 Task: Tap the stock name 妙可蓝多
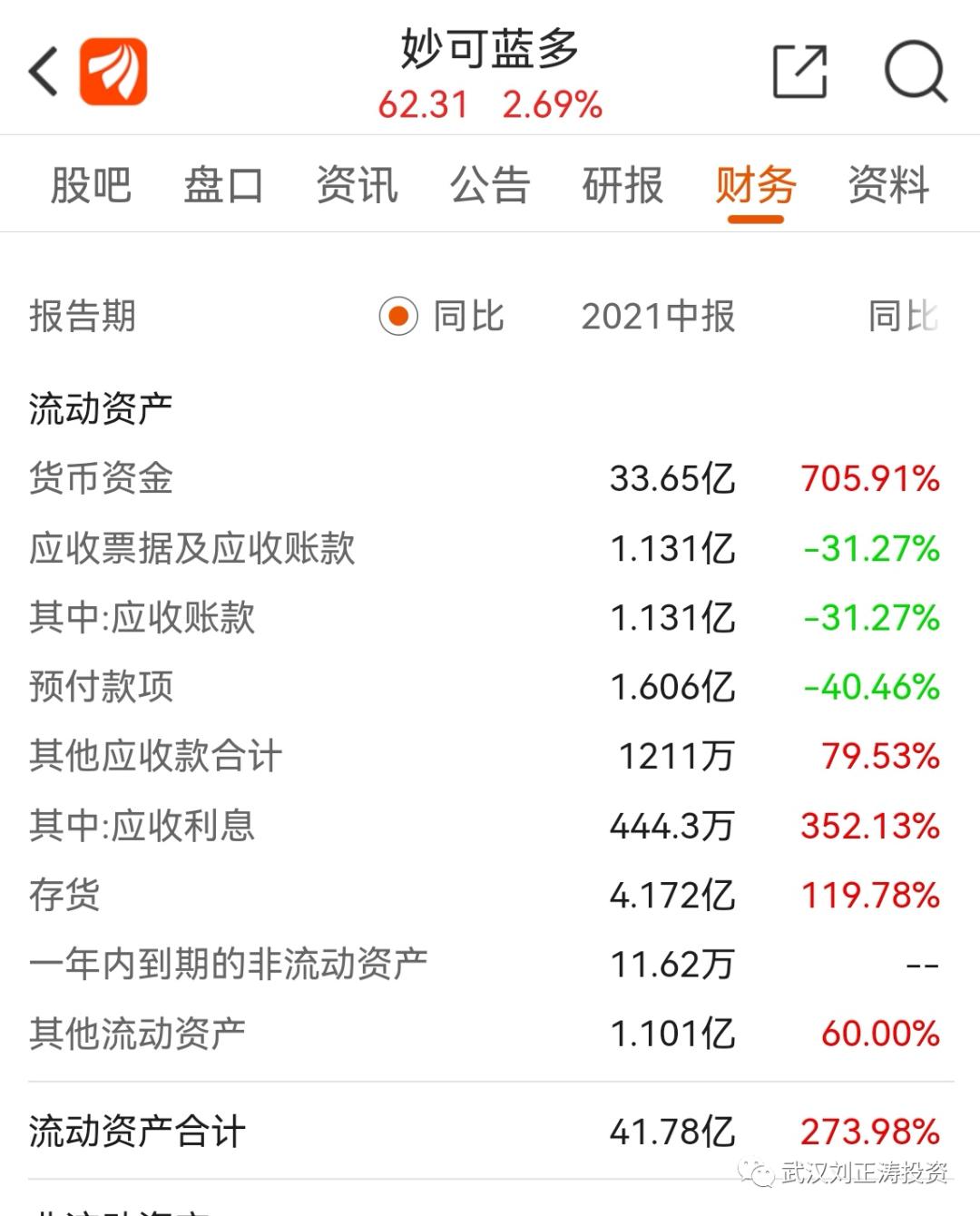[x=490, y=50]
